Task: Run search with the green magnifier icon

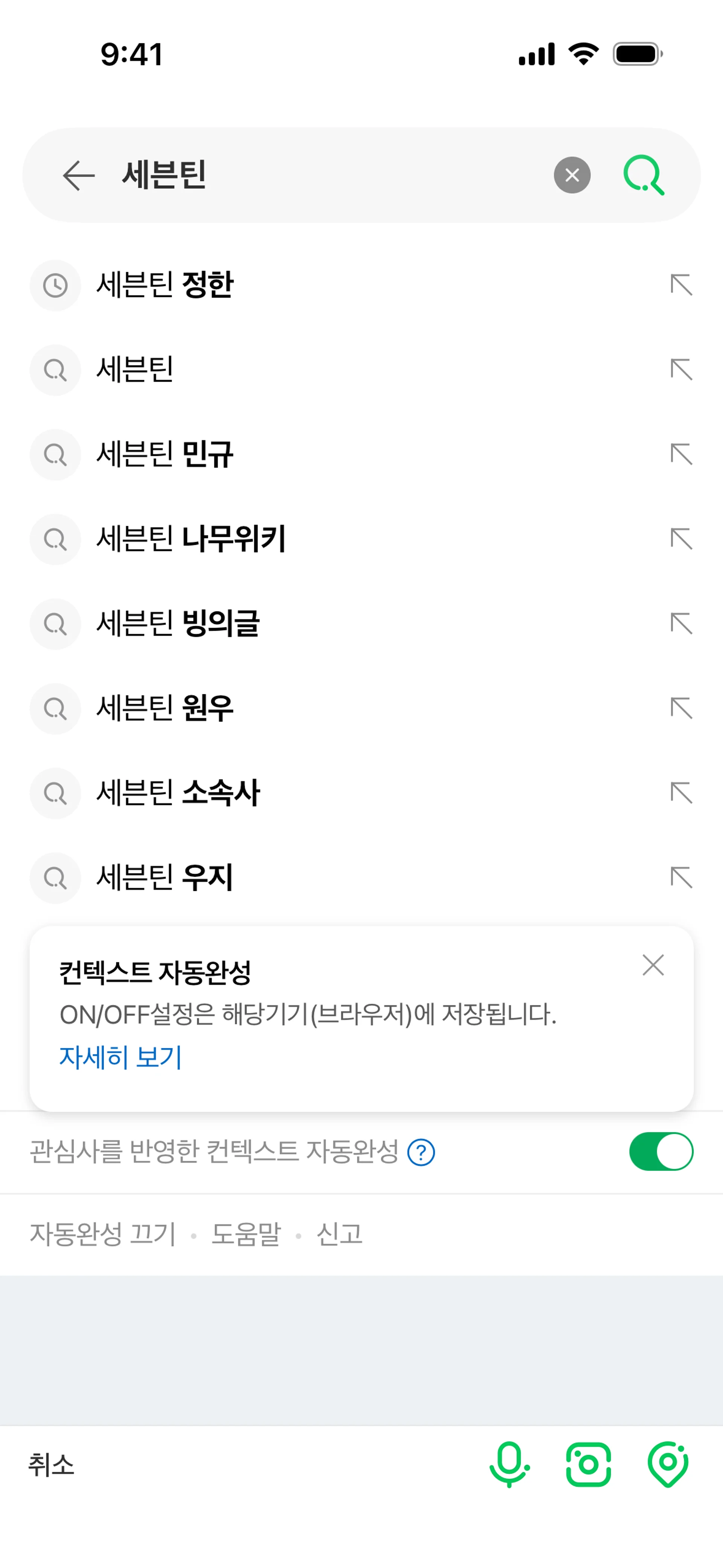Action: [643, 175]
